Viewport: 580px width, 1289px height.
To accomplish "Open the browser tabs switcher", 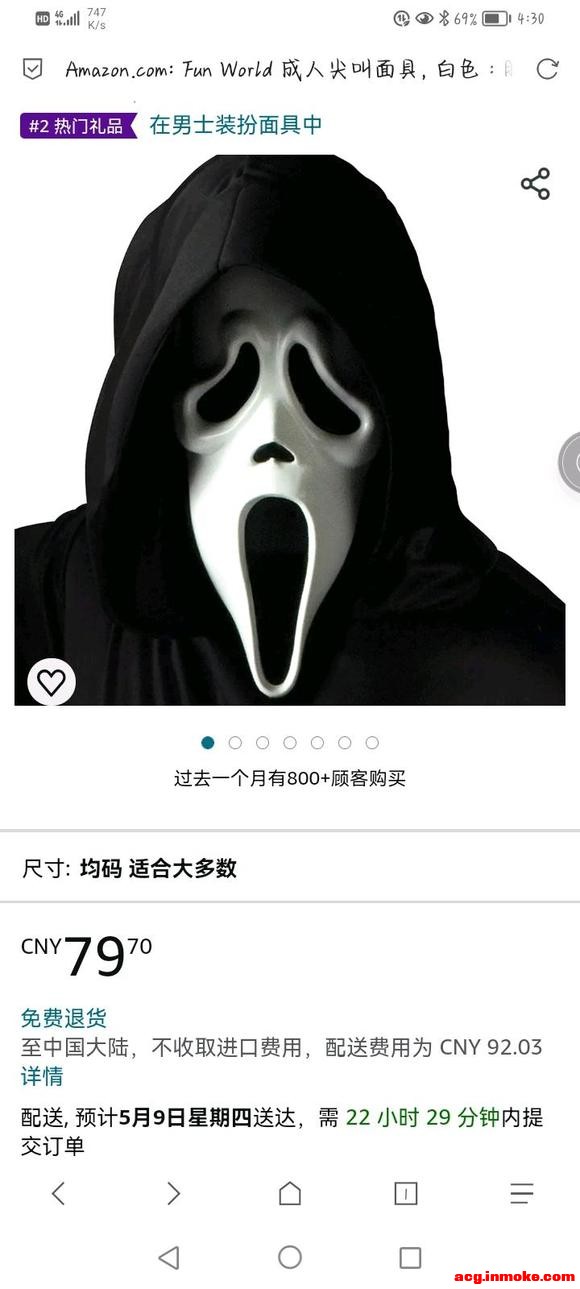I will 405,1192.
